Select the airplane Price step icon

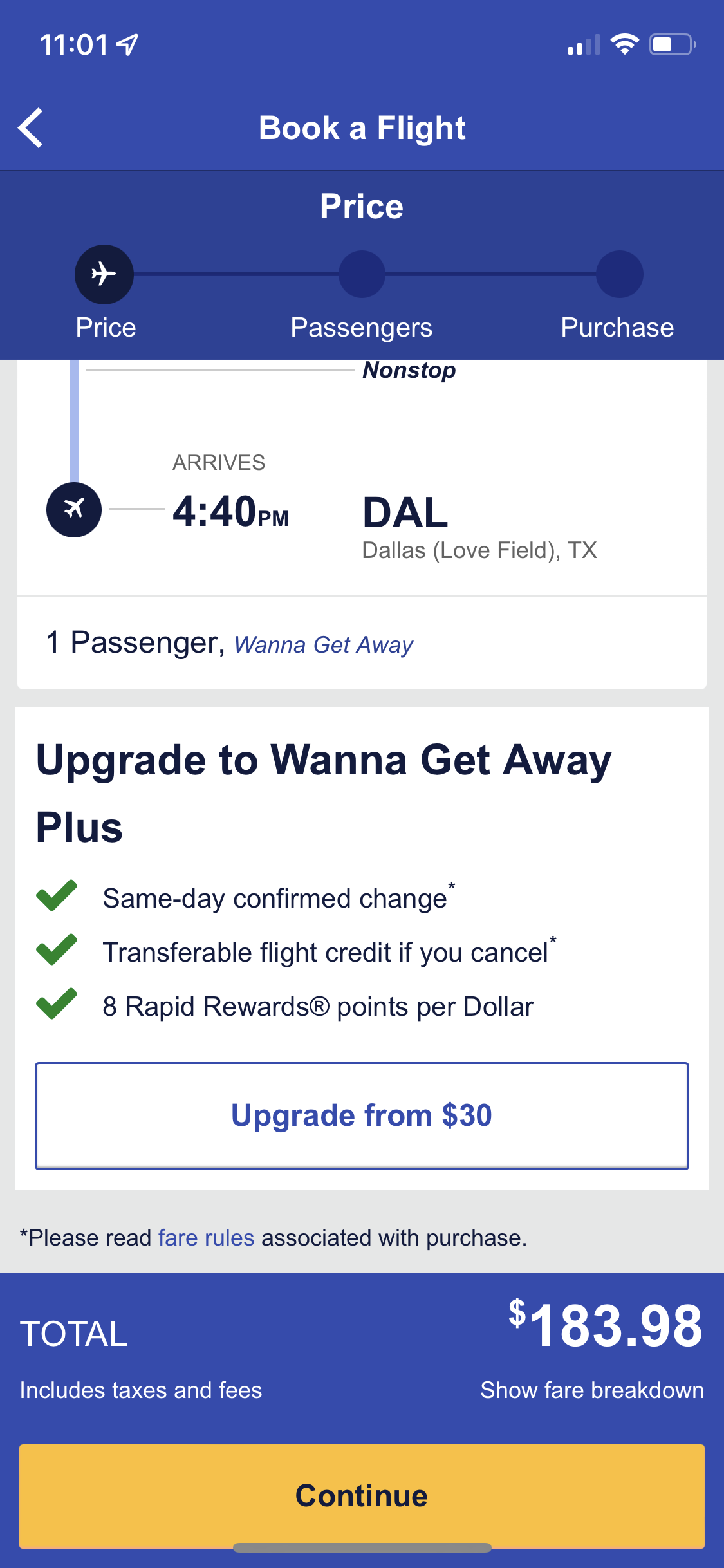(104, 274)
